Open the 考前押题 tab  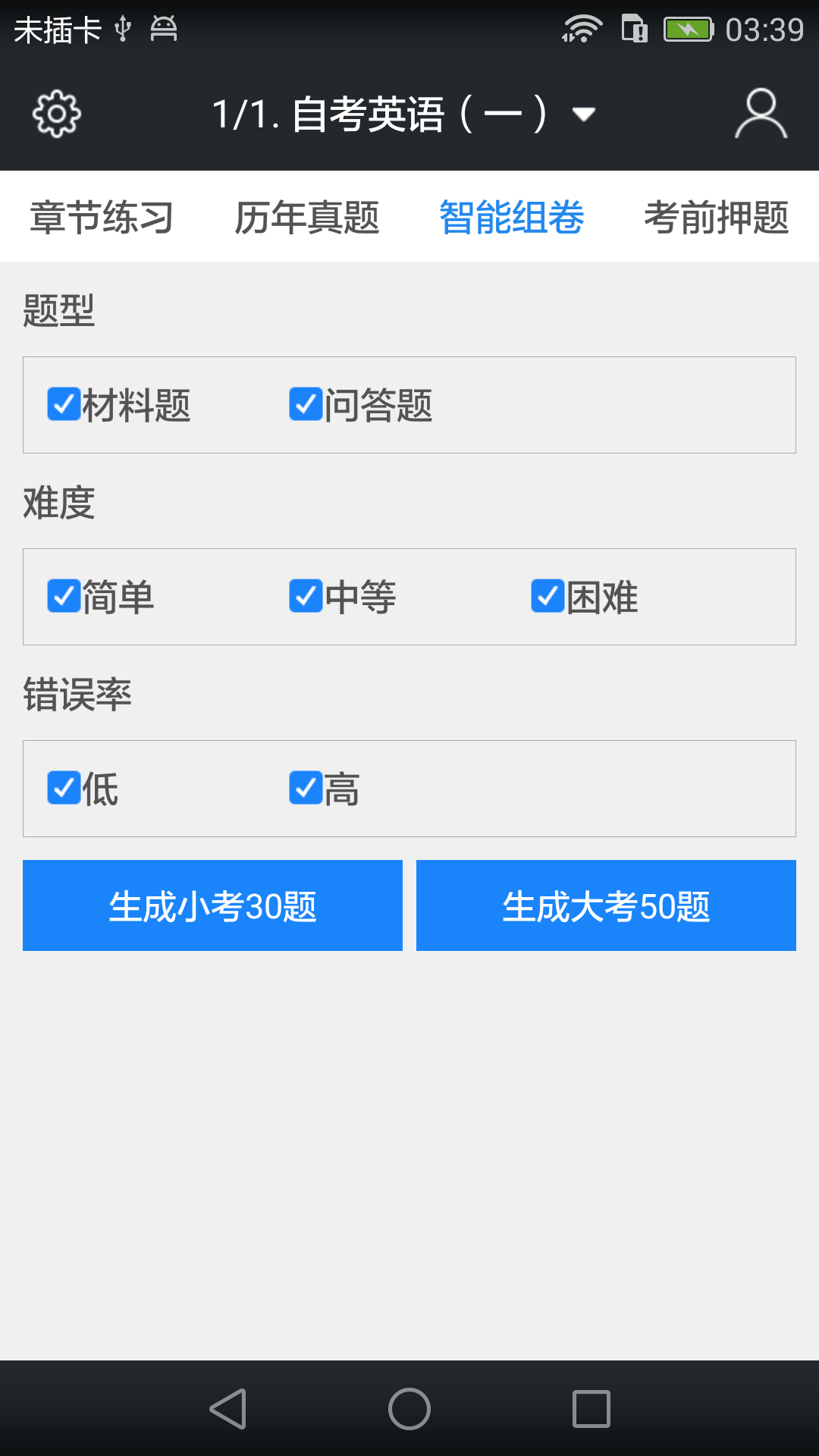[717, 218]
